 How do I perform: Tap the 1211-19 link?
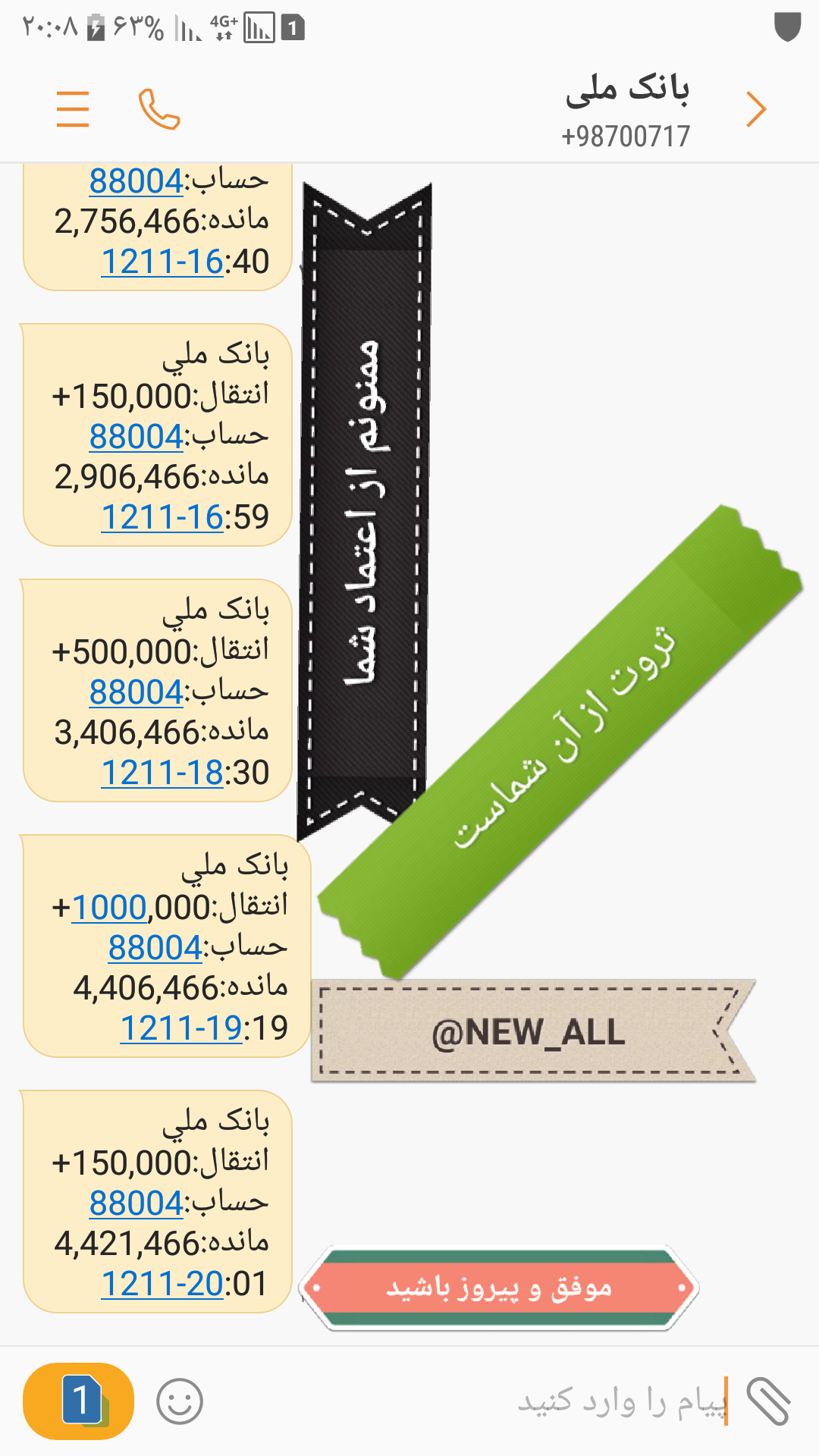tap(180, 1028)
